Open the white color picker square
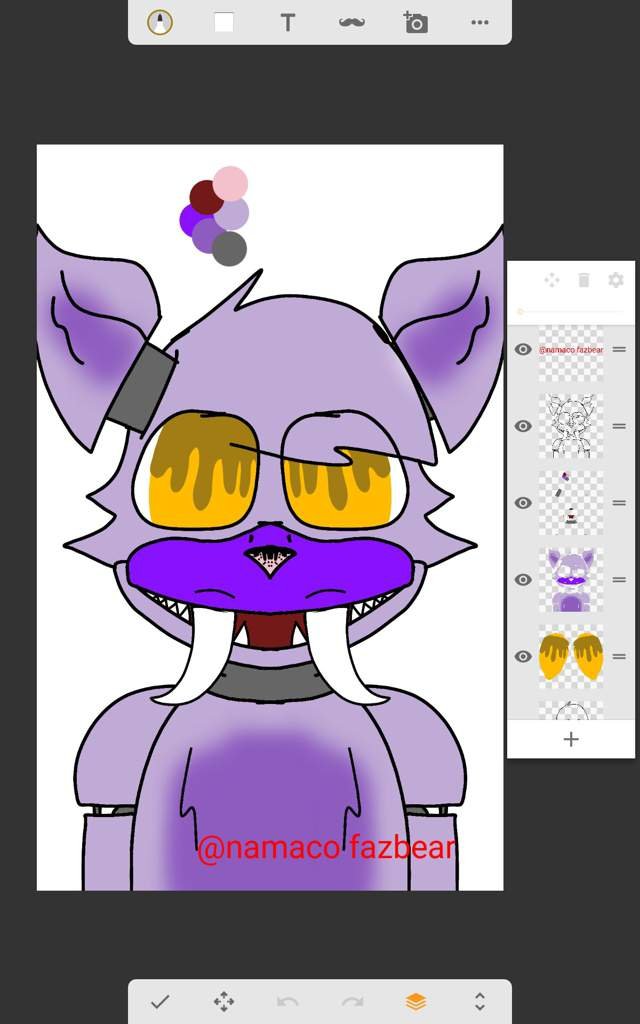The height and width of the screenshot is (1024, 640). tap(224, 22)
